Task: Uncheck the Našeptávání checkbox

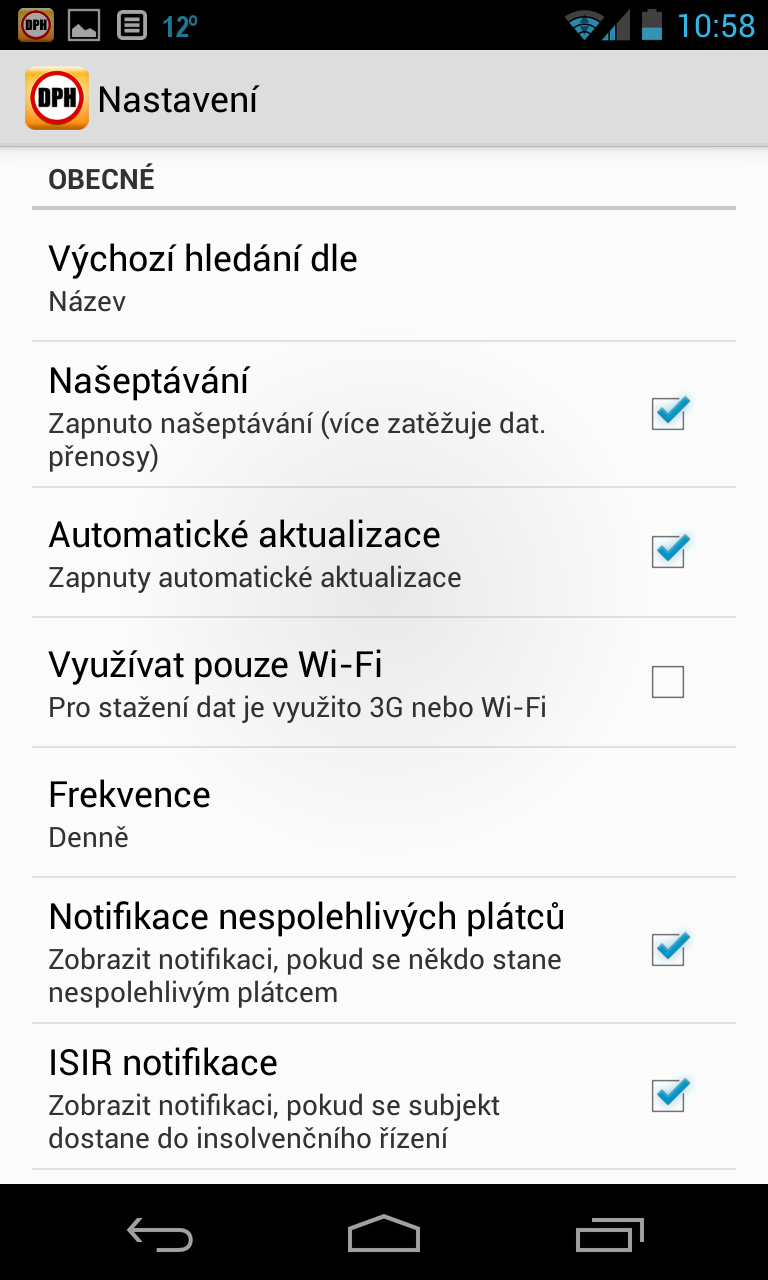Action: pos(668,413)
